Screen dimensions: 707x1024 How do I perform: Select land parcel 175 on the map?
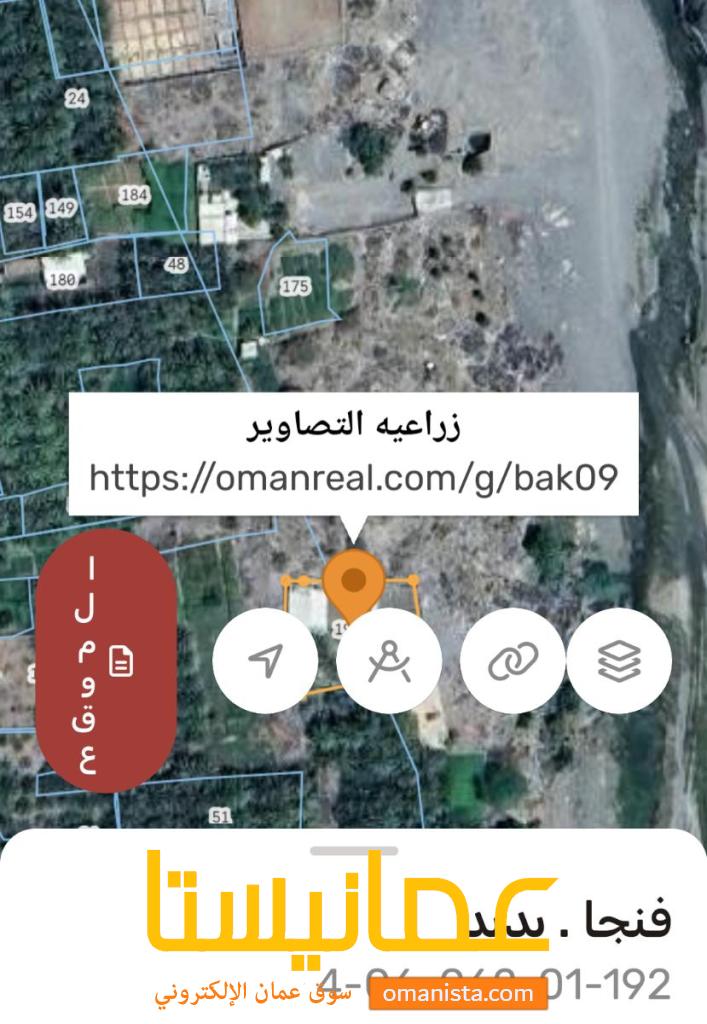pos(296,287)
